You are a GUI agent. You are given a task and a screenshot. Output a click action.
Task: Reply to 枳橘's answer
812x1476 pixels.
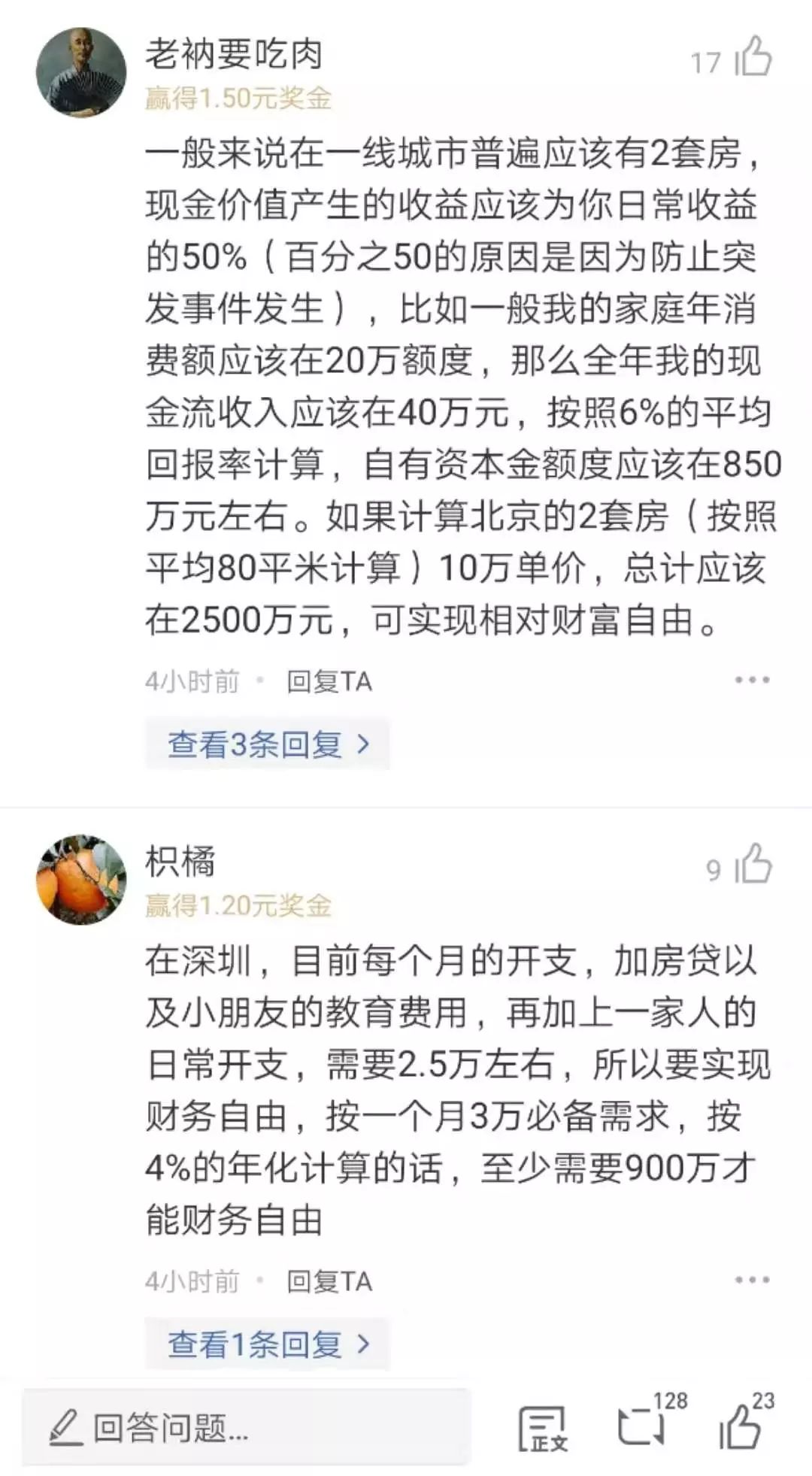(329, 1281)
